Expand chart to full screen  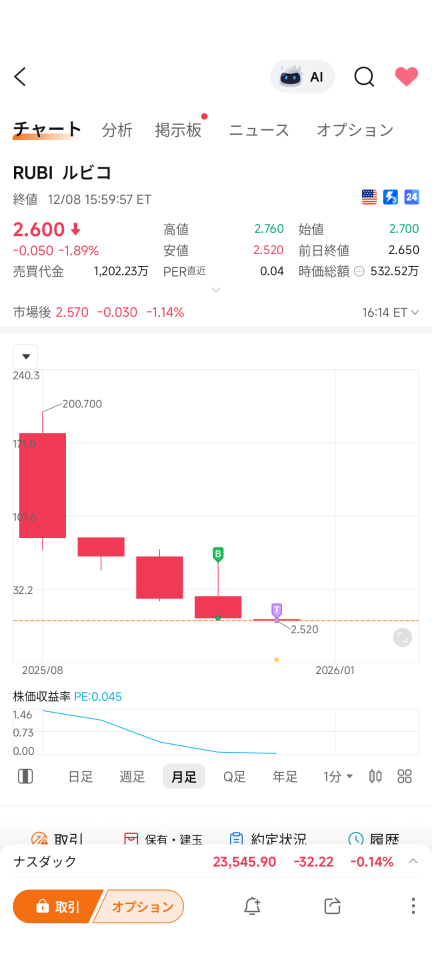[402, 637]
